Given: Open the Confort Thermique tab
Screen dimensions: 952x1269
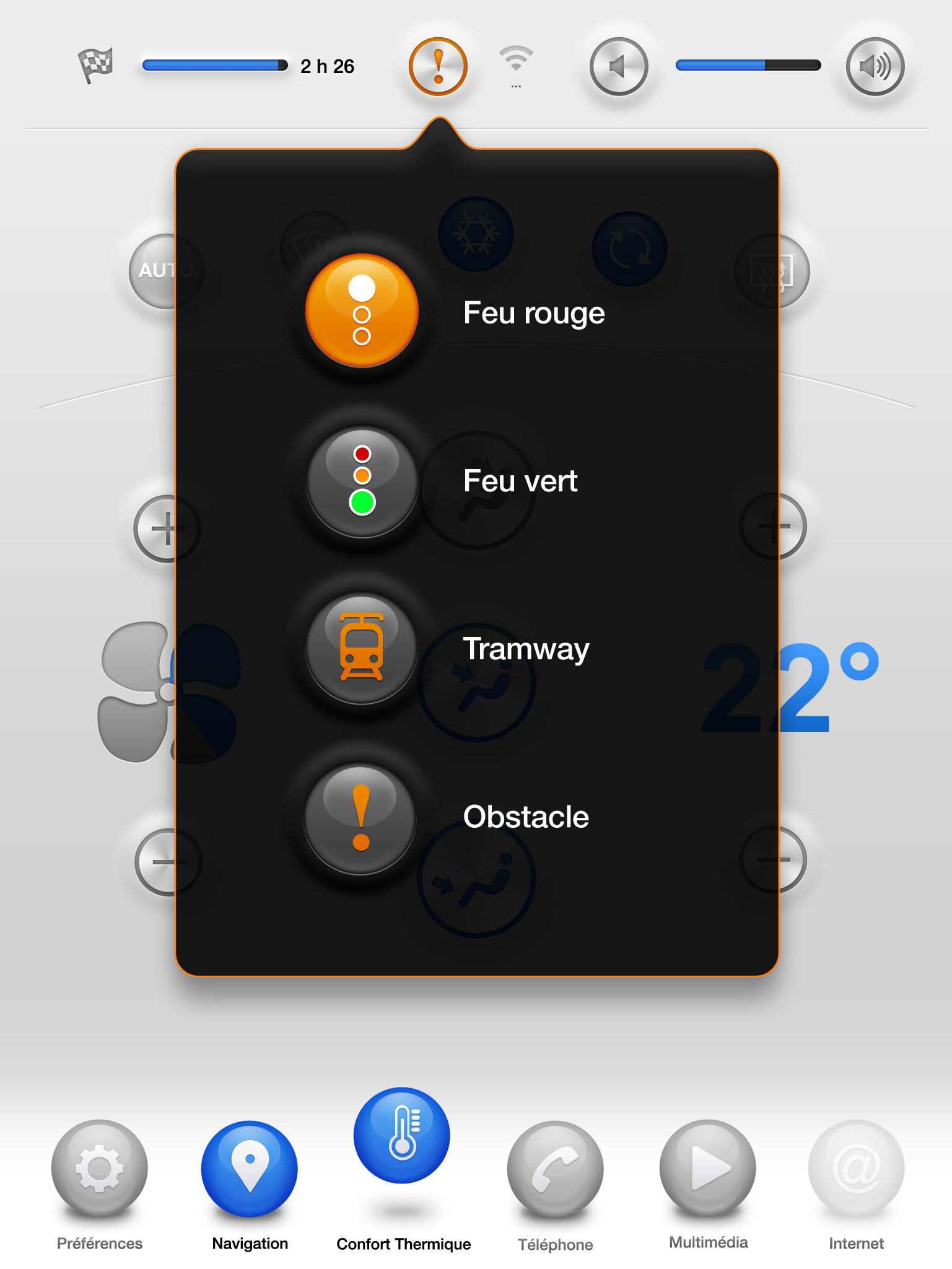Looking at the screenshot, I should click(402, 1135).
